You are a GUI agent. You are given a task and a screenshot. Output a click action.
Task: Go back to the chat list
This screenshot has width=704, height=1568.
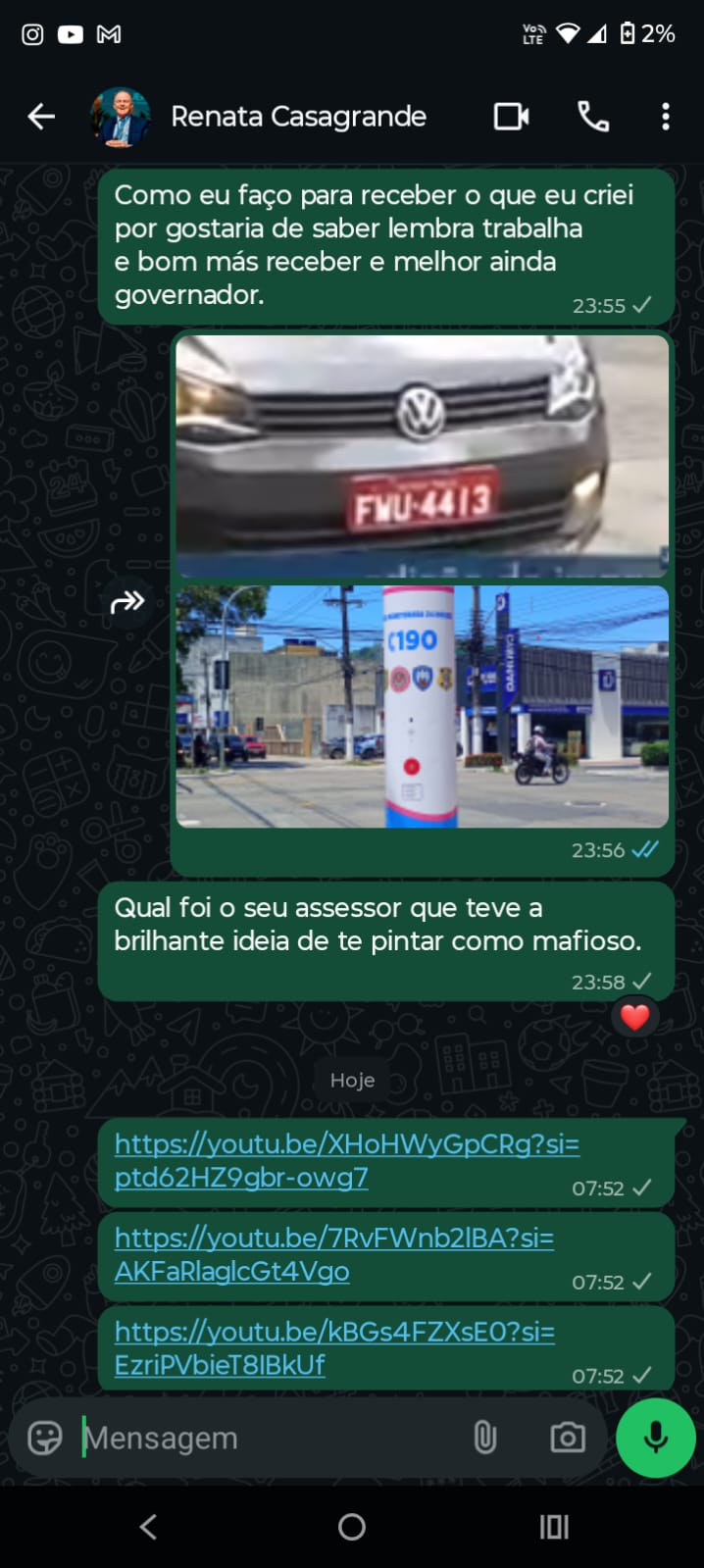click(x=41, y=118)
